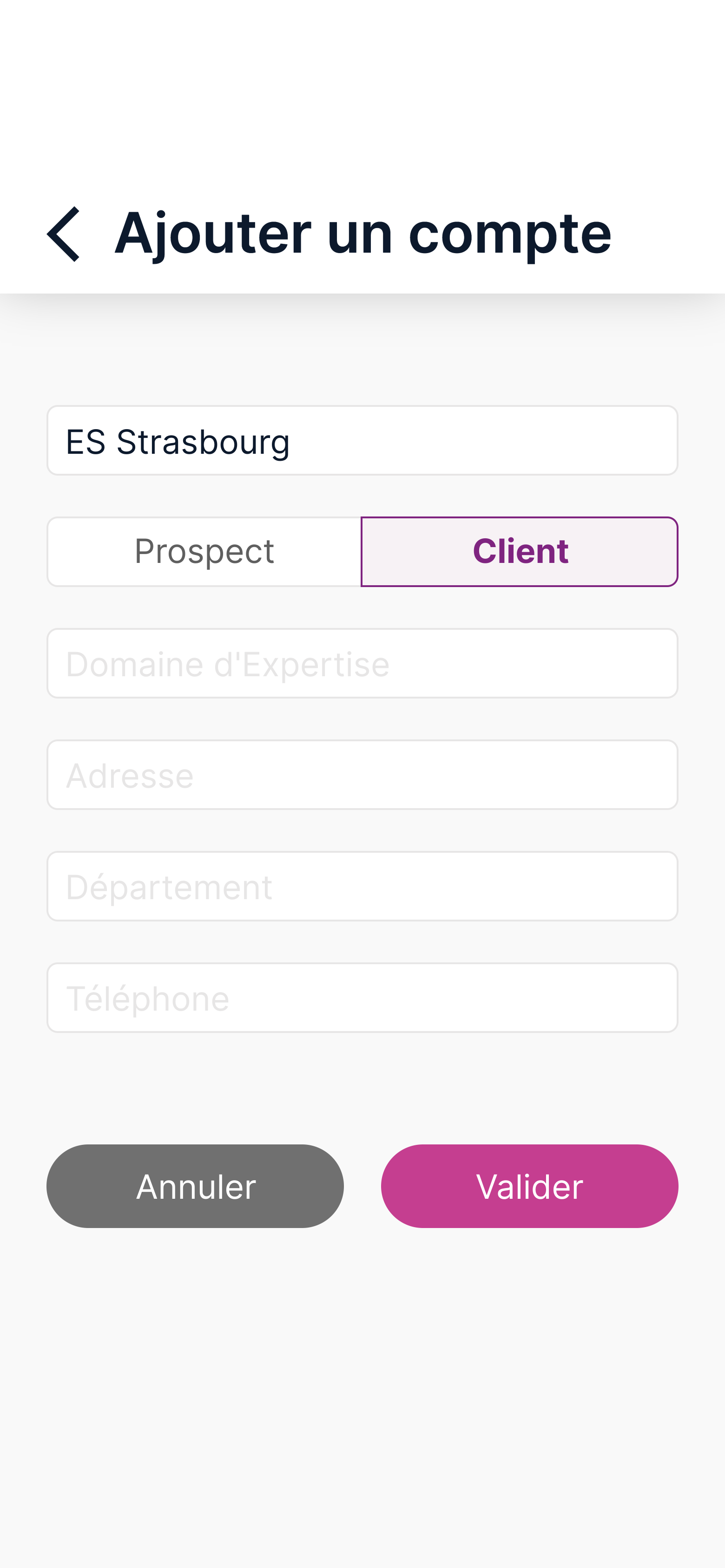Image resolution: width=725 pixels, height=1568 pixels.
Task: Focus the Domaine d'Expertise field
Action: pos(362,664)
